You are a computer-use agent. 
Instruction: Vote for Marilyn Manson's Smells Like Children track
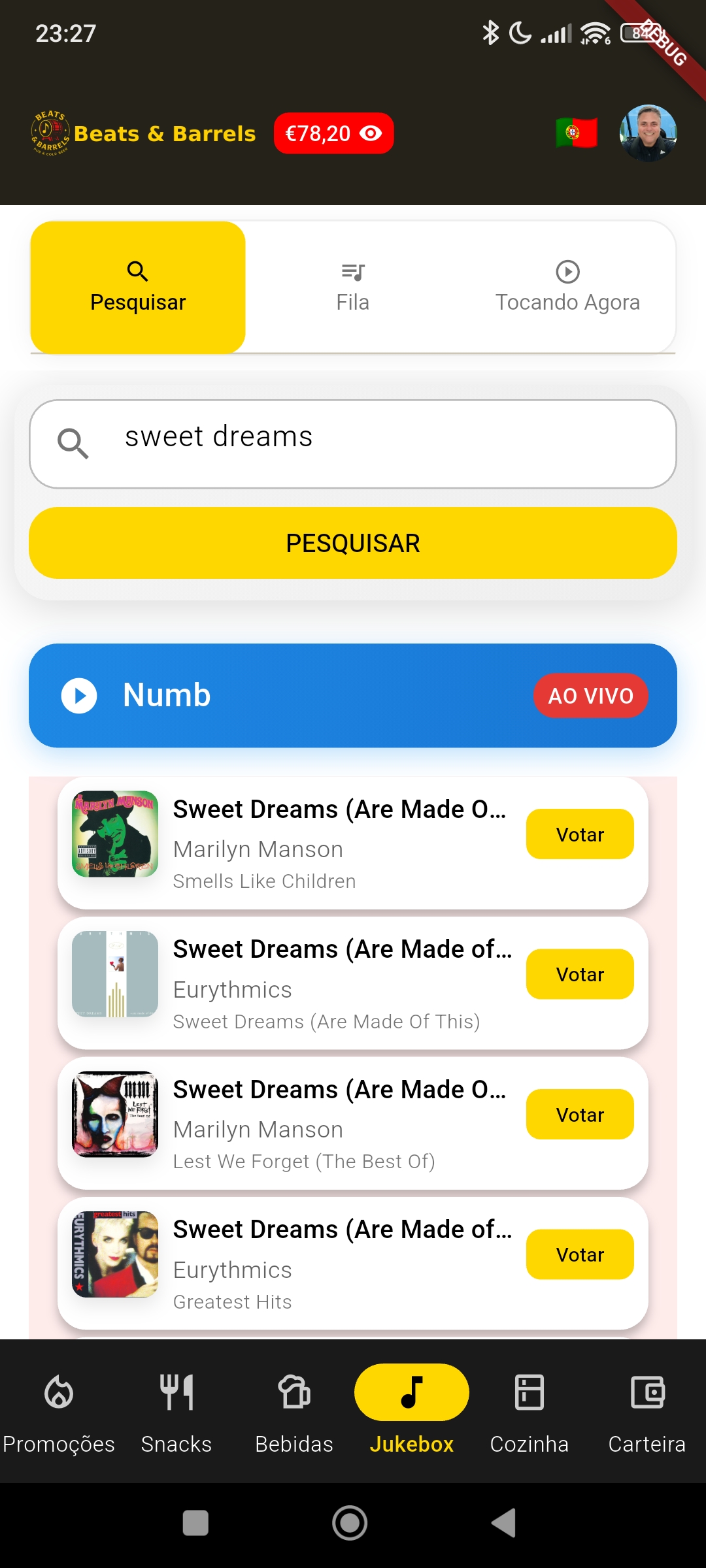point(579,834)
